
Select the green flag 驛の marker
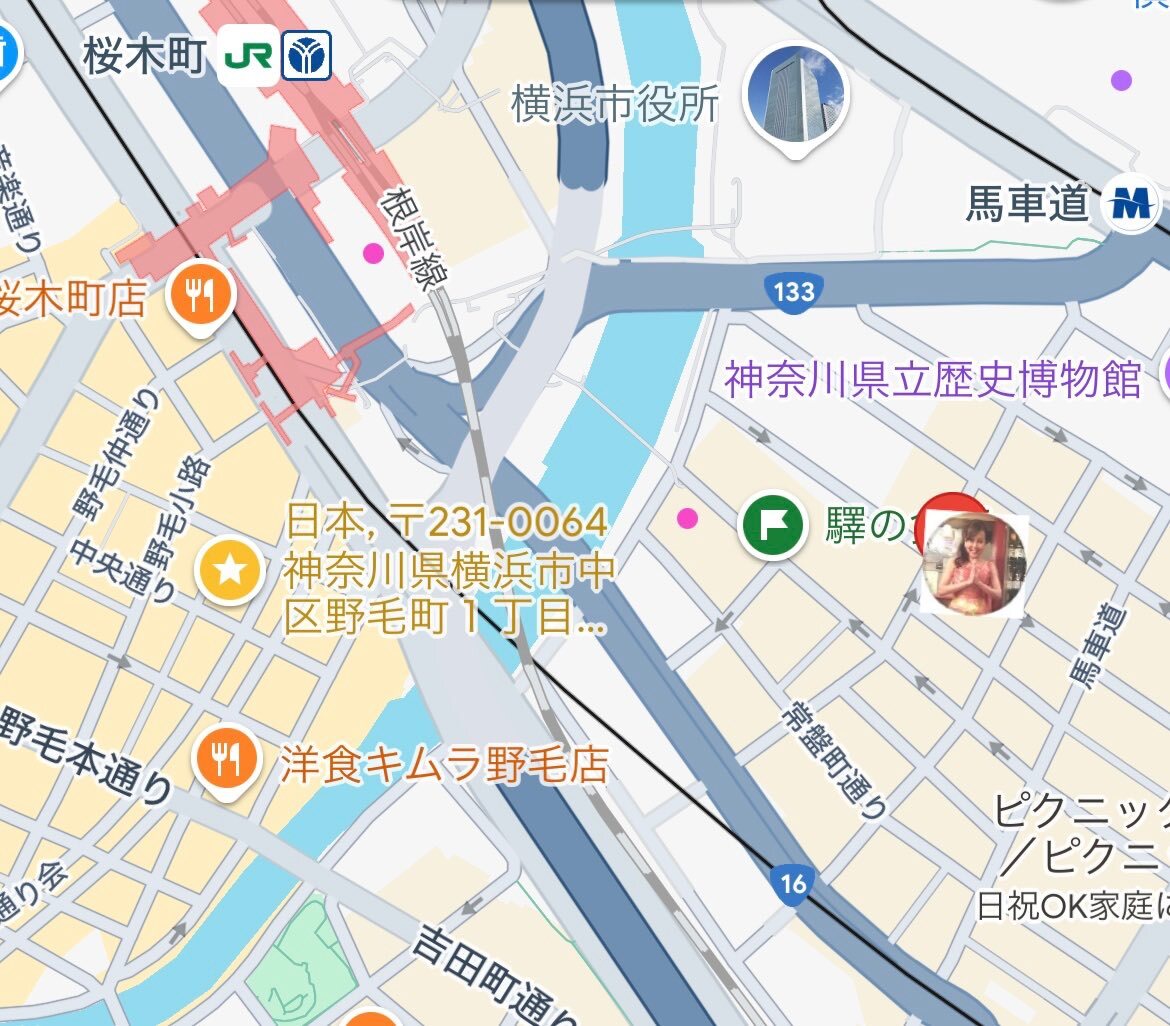(772, 526)
